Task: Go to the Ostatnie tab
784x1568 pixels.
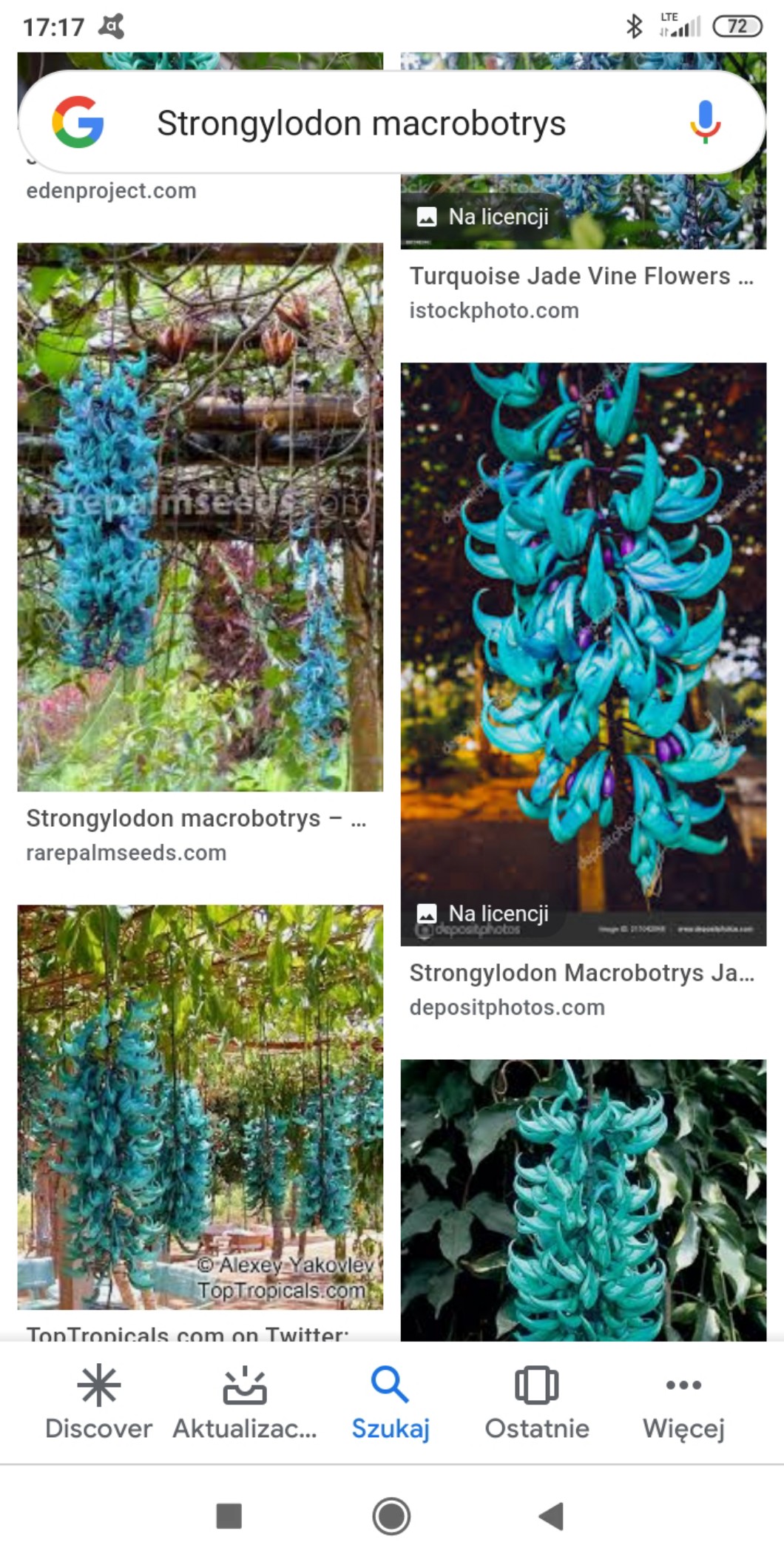Action: (x=537, y=1403)
